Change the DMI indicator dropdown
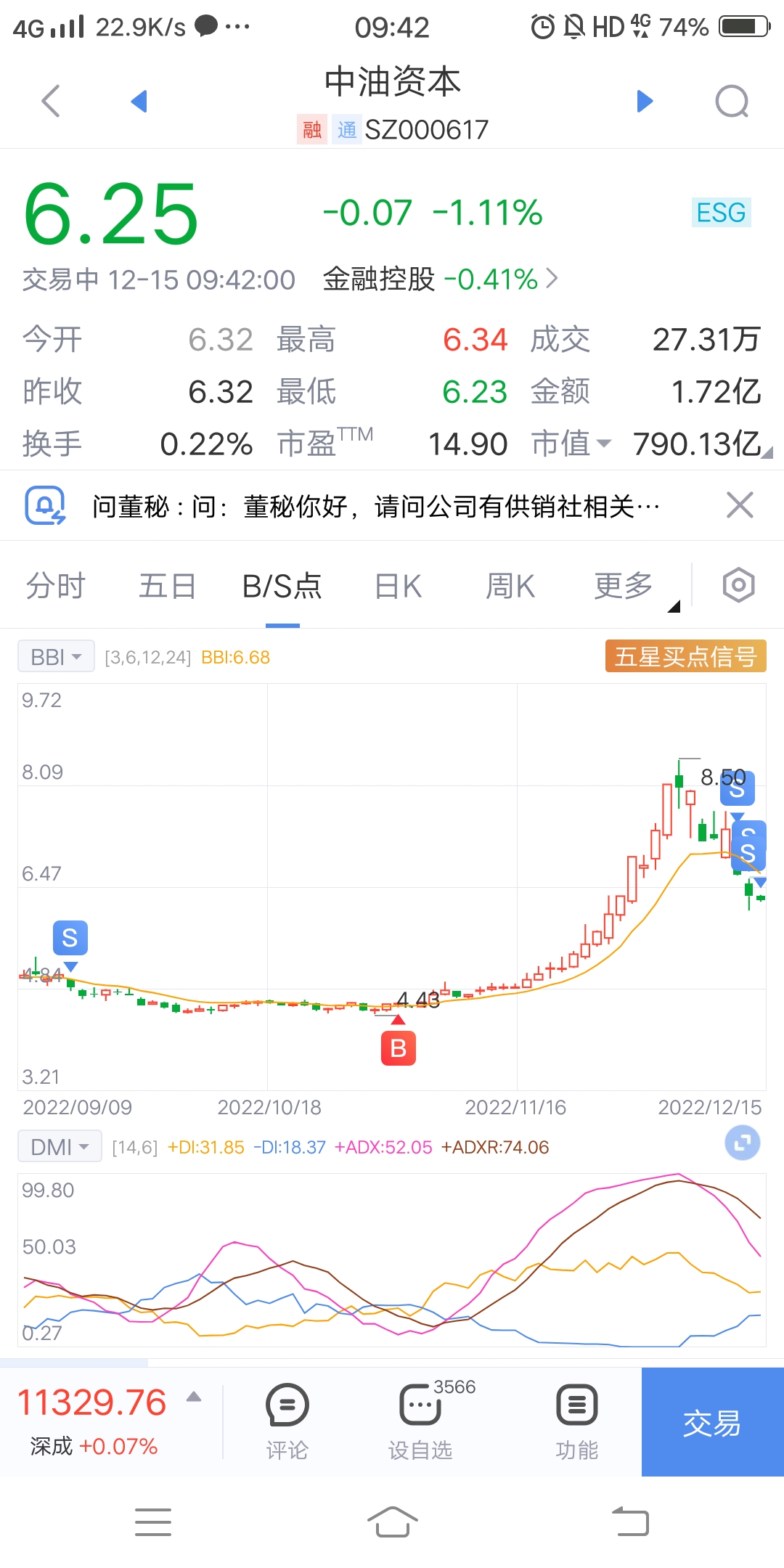Image resolution: width=784 pixels, height=1568 pixels. click(x=60, y=1147)
